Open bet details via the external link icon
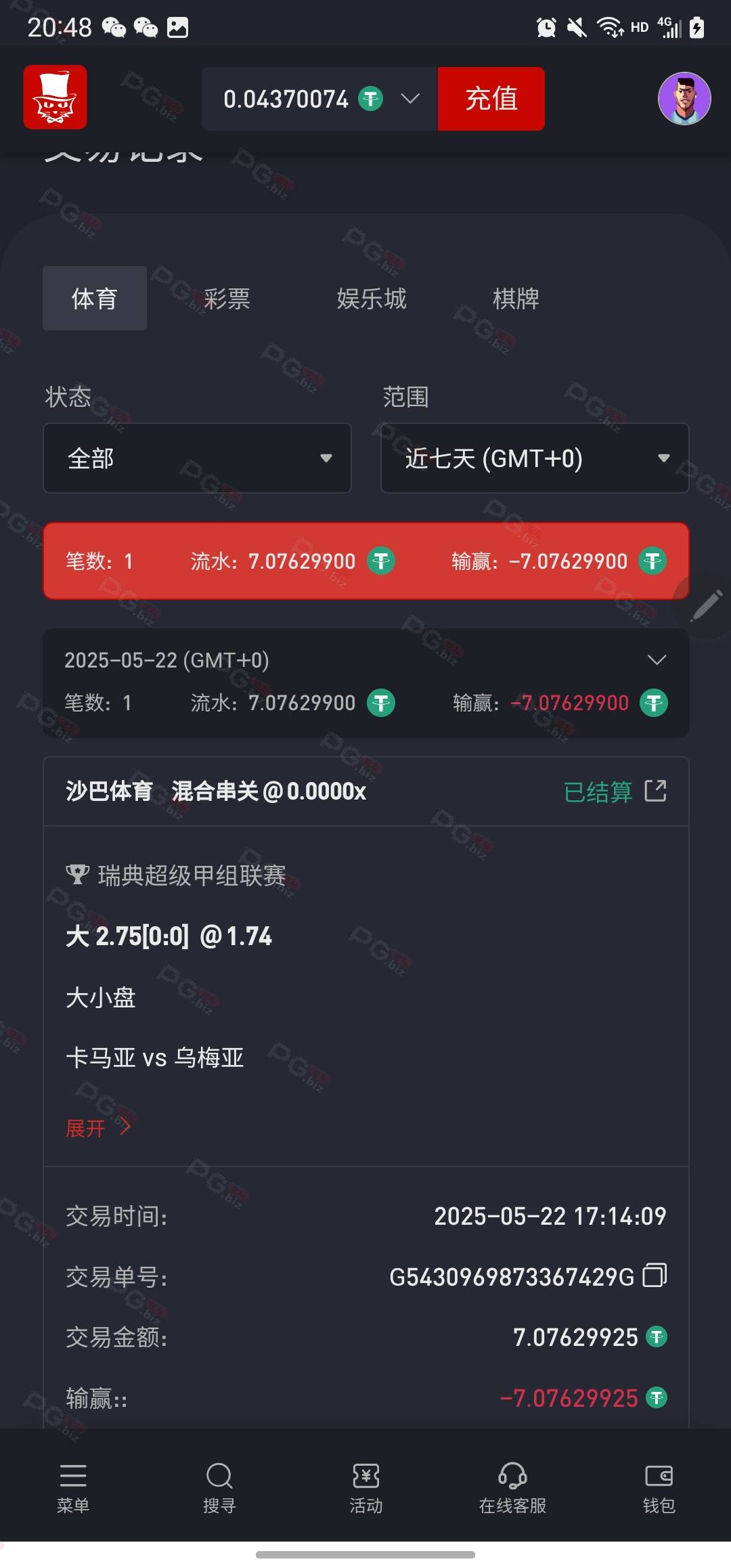731x1568 pixels. [x=655, y=791]
